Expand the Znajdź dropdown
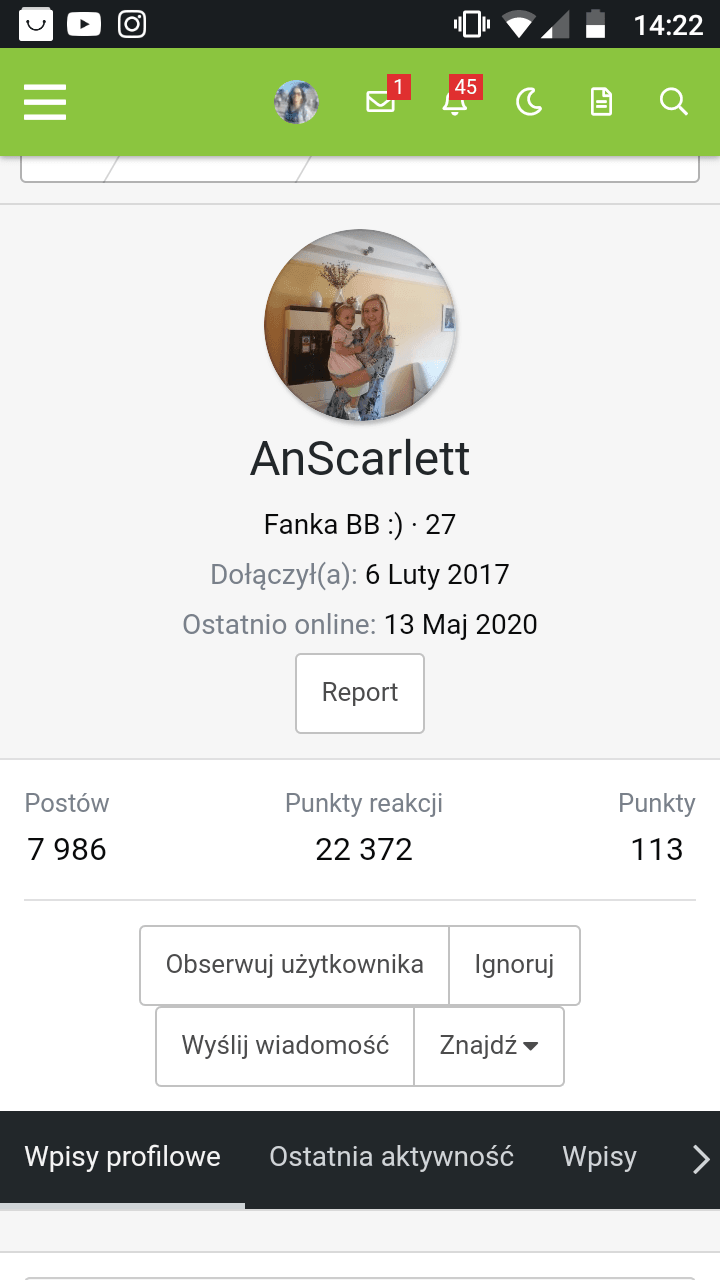 [x=489, y=1046]
